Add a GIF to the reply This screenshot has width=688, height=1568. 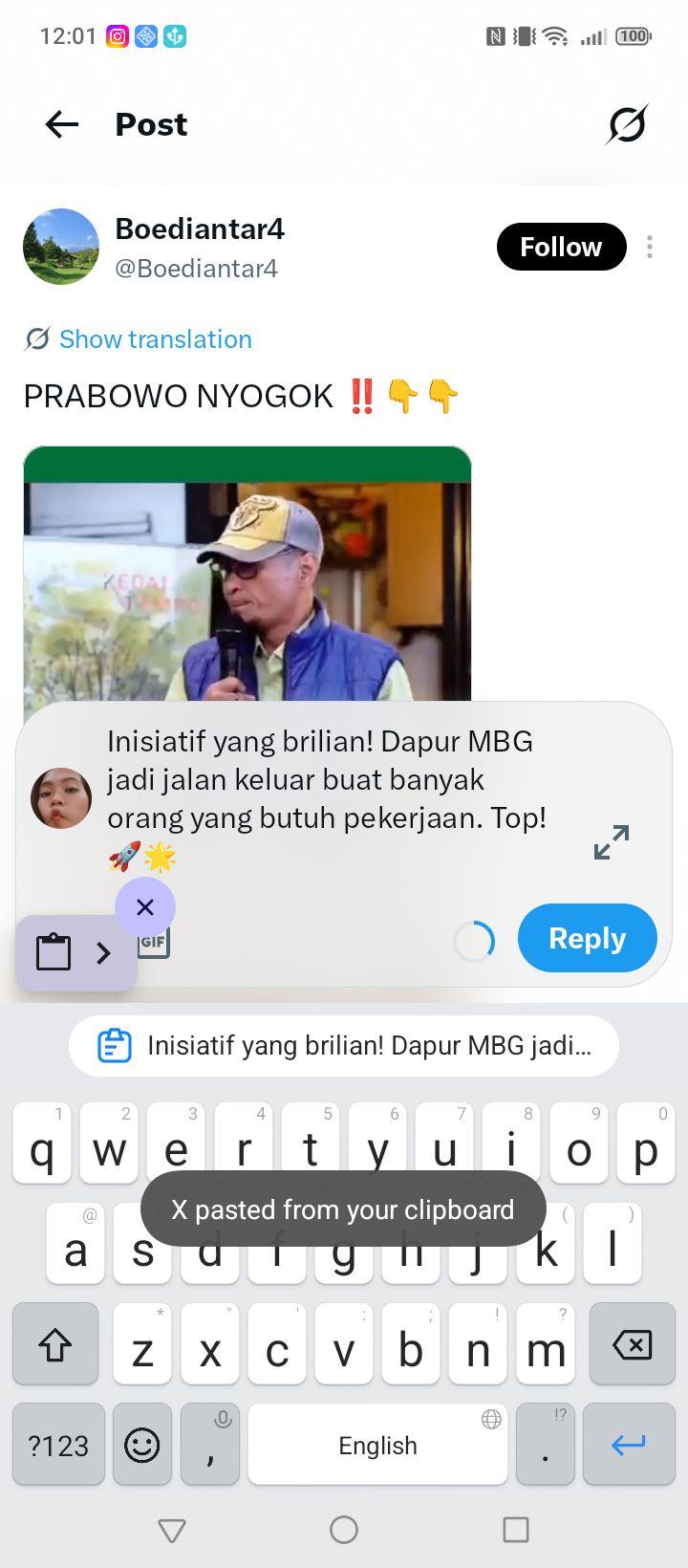[x=153, y=943]
